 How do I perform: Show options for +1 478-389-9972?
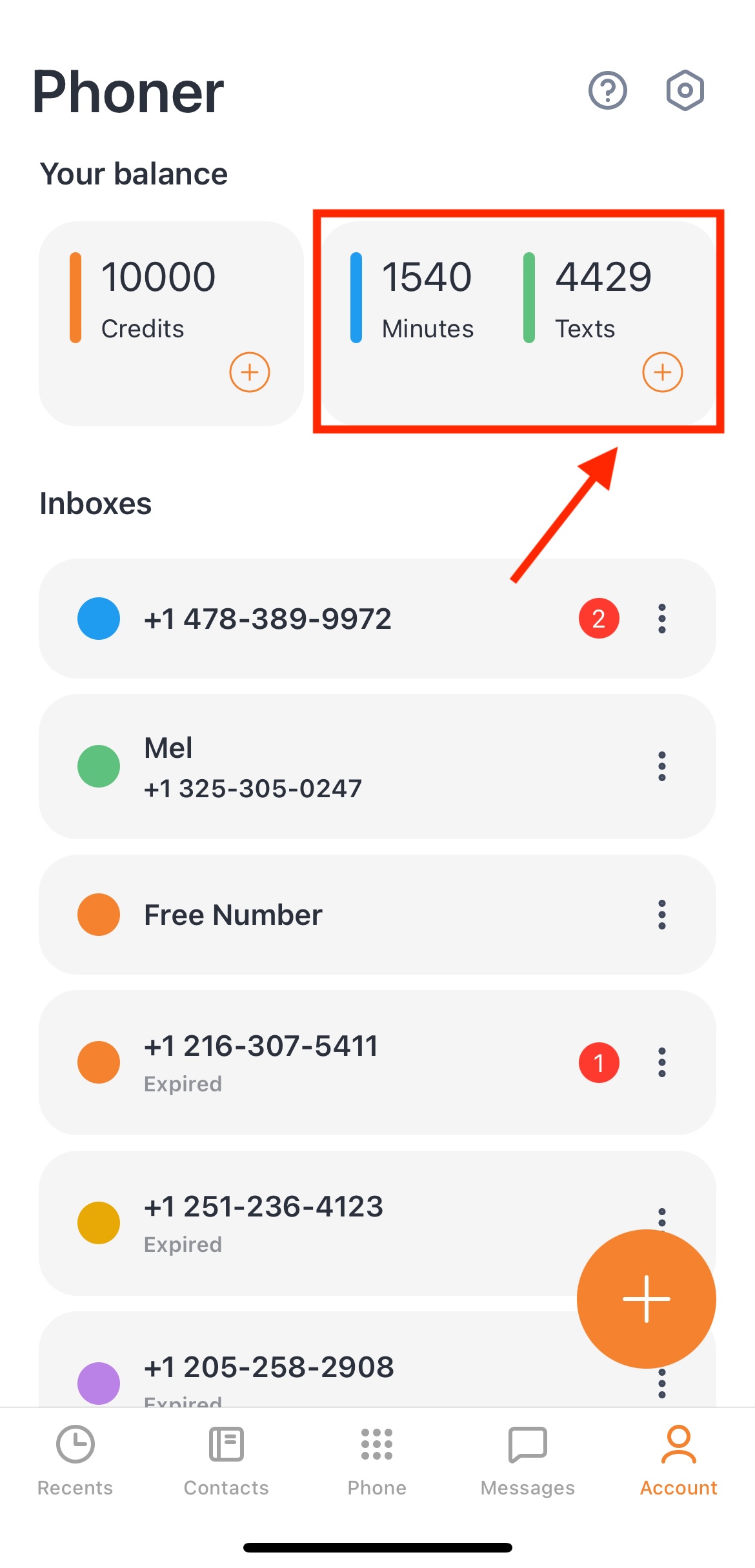click(661, 619)
